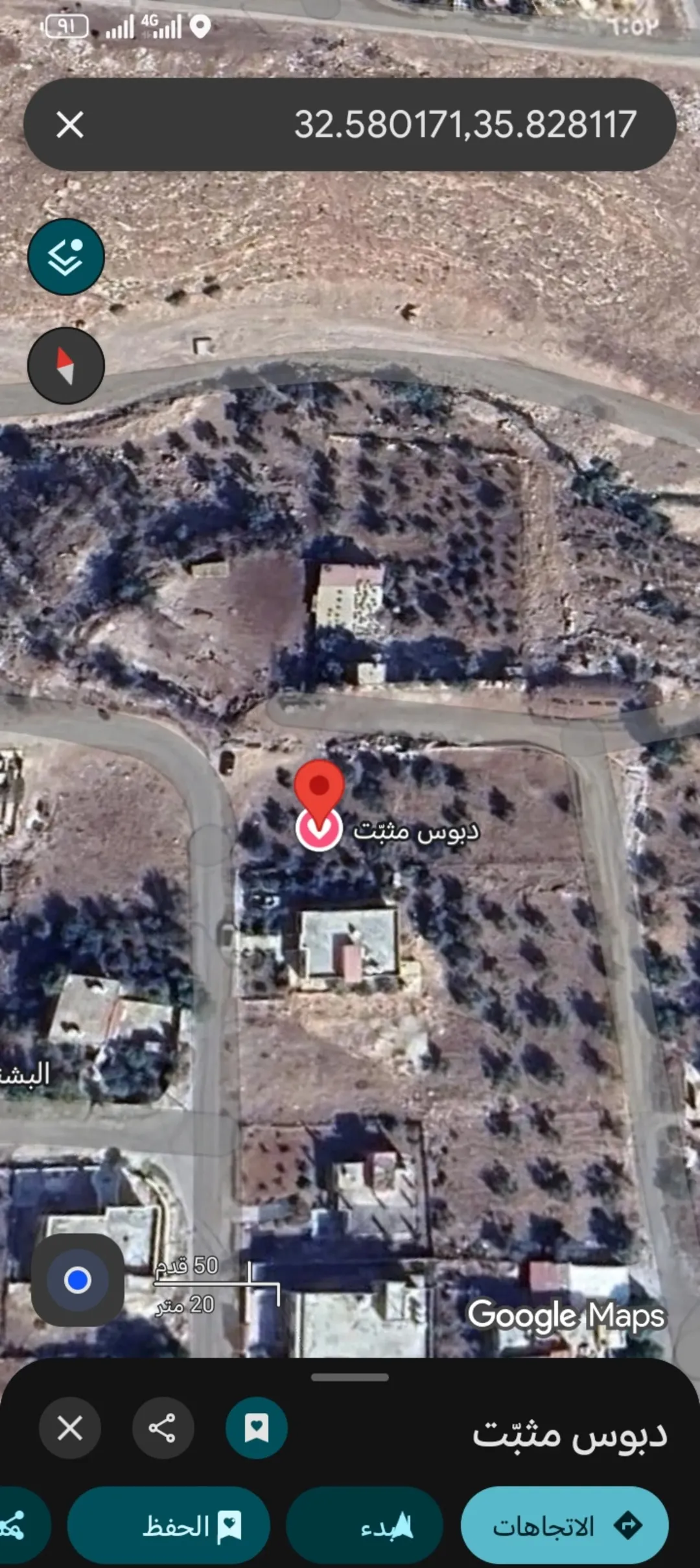
Task: Open the map layers button
Action: point(66,257)
